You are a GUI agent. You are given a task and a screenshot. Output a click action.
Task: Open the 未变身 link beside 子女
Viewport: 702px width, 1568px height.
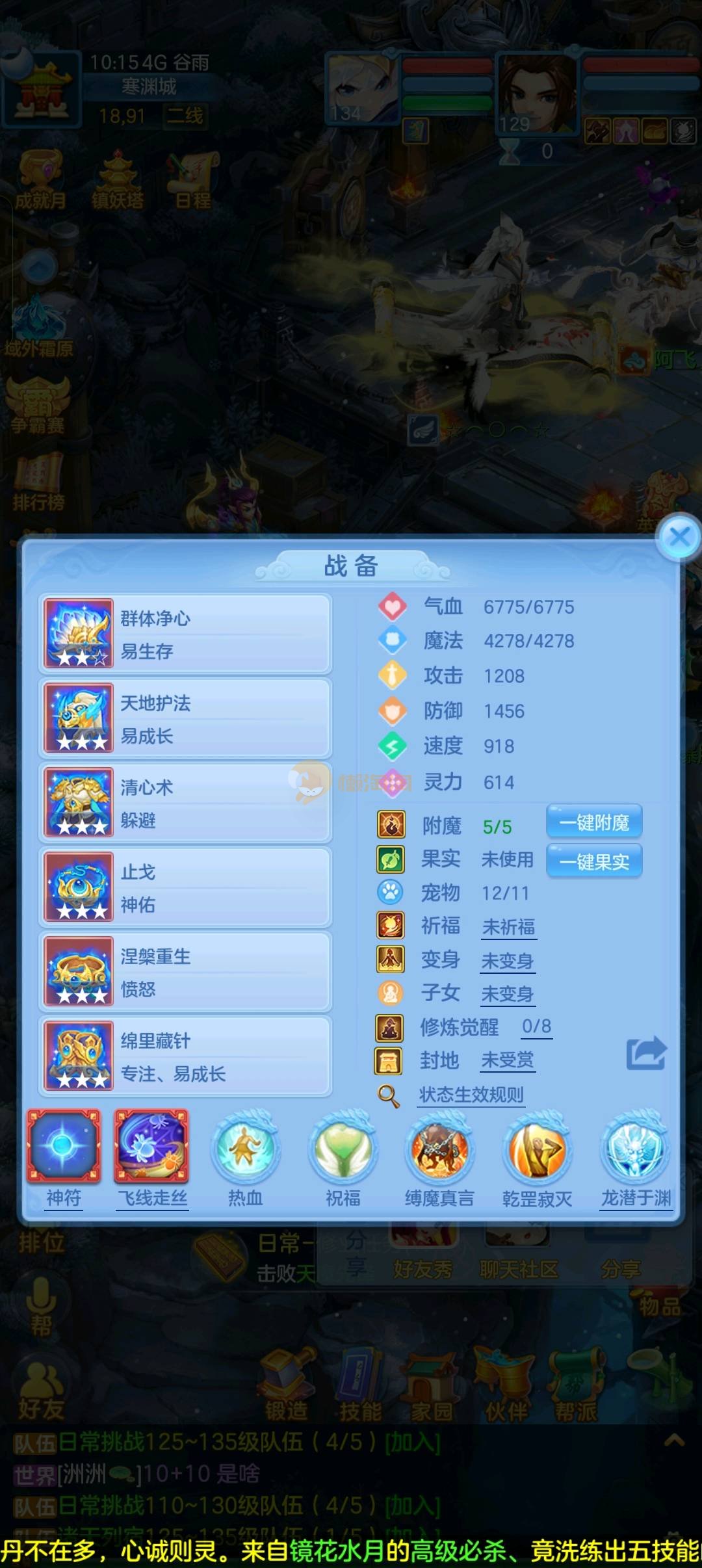coord(508,994)
